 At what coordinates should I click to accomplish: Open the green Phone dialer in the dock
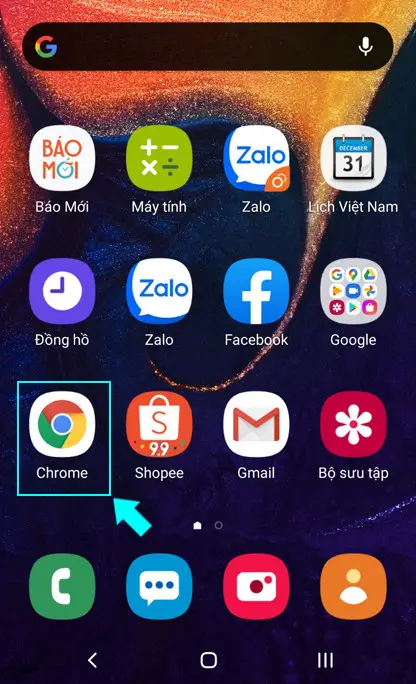(x=62, y=587)
